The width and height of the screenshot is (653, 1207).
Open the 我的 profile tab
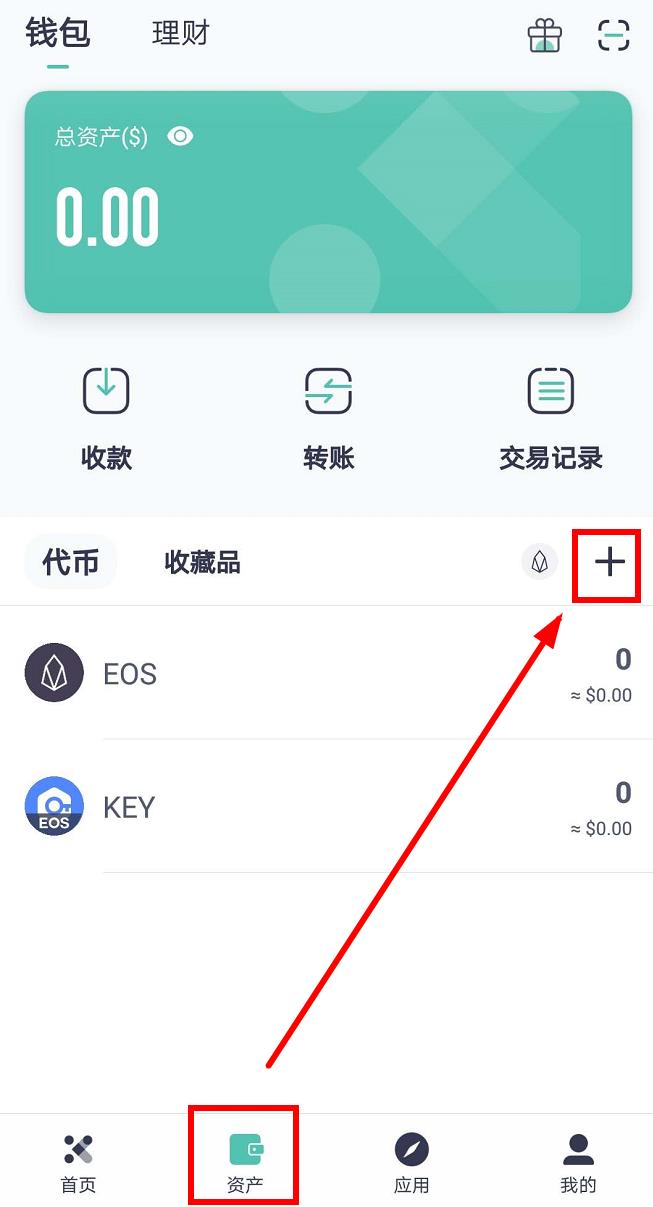[578, 1162]
